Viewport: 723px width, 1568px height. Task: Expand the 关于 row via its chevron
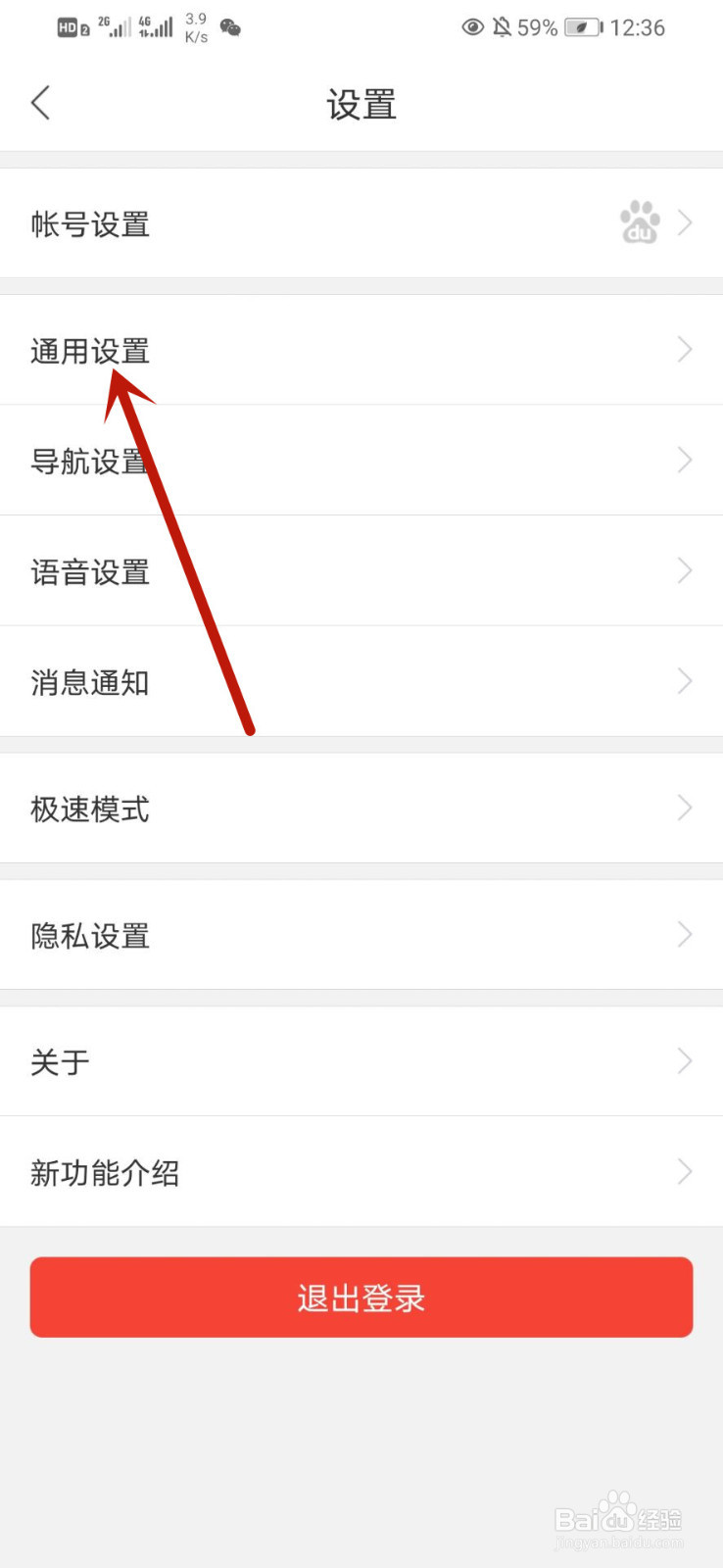point(685,1061)
